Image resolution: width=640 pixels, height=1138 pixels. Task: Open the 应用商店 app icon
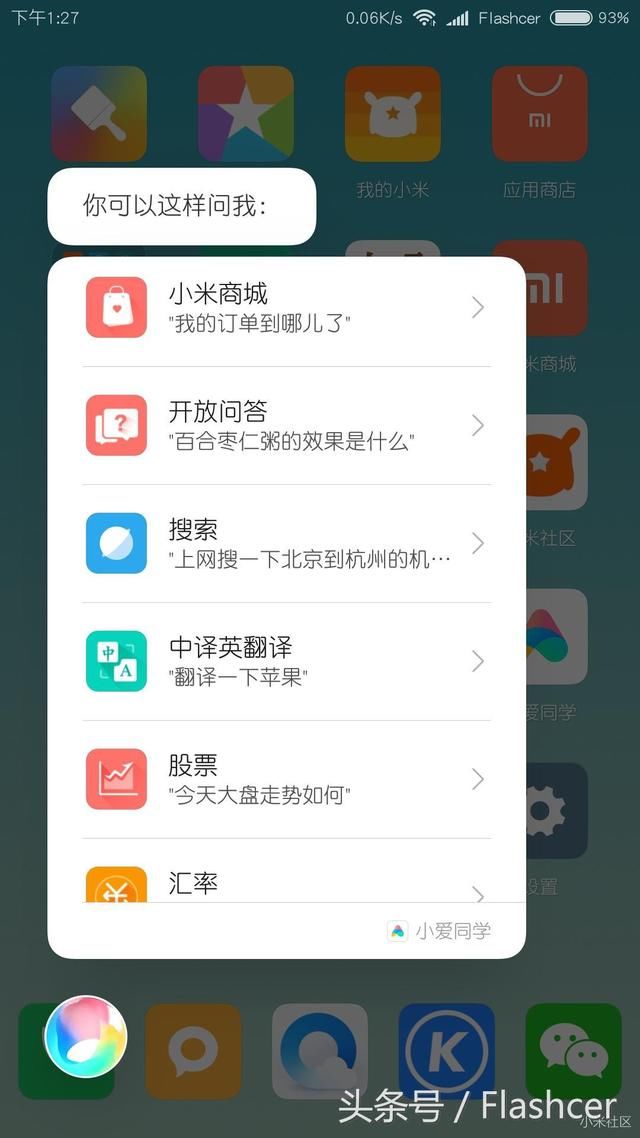click(x=539, y=115)
